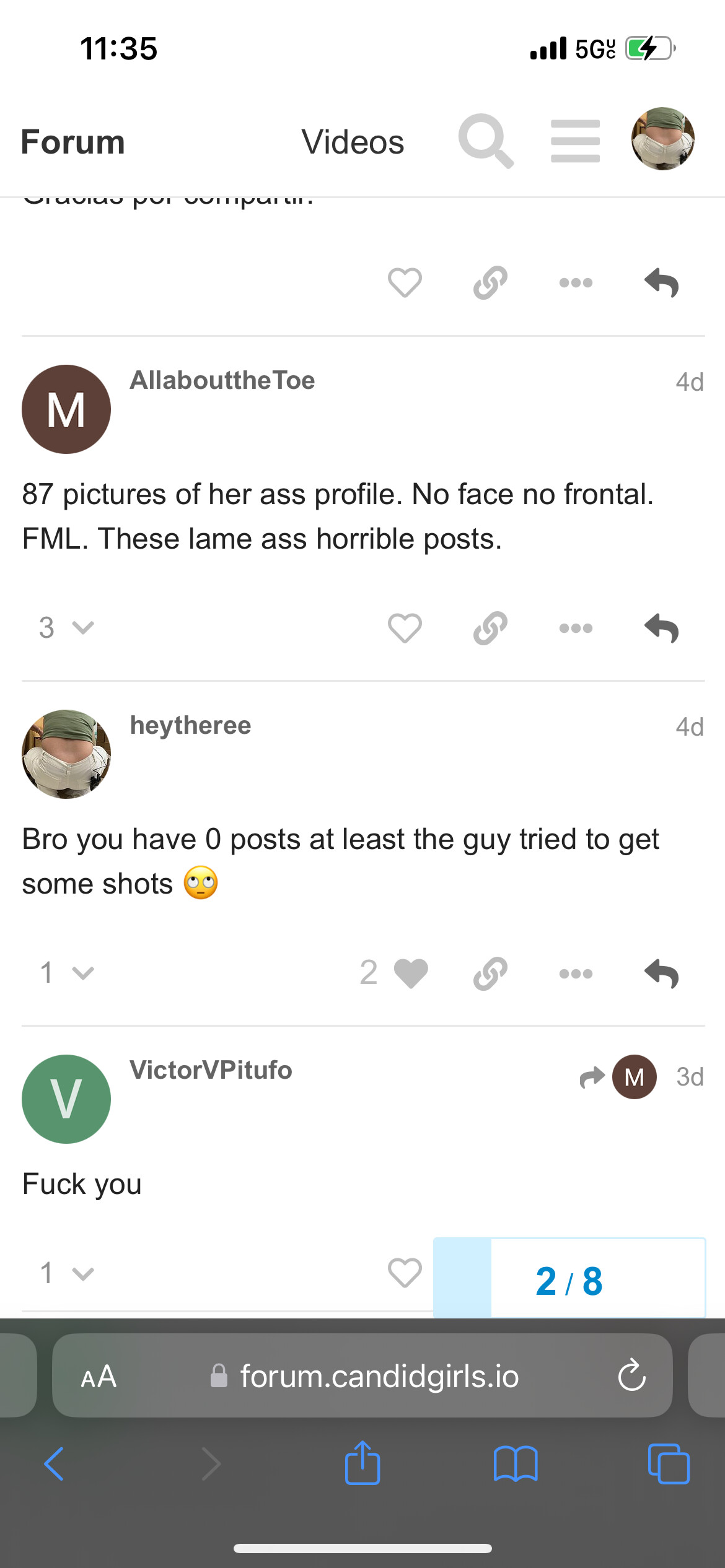This screenshot has width=725, height=1568.
Task: Like the 'Fuck you' post
Action: (406, 1271)
